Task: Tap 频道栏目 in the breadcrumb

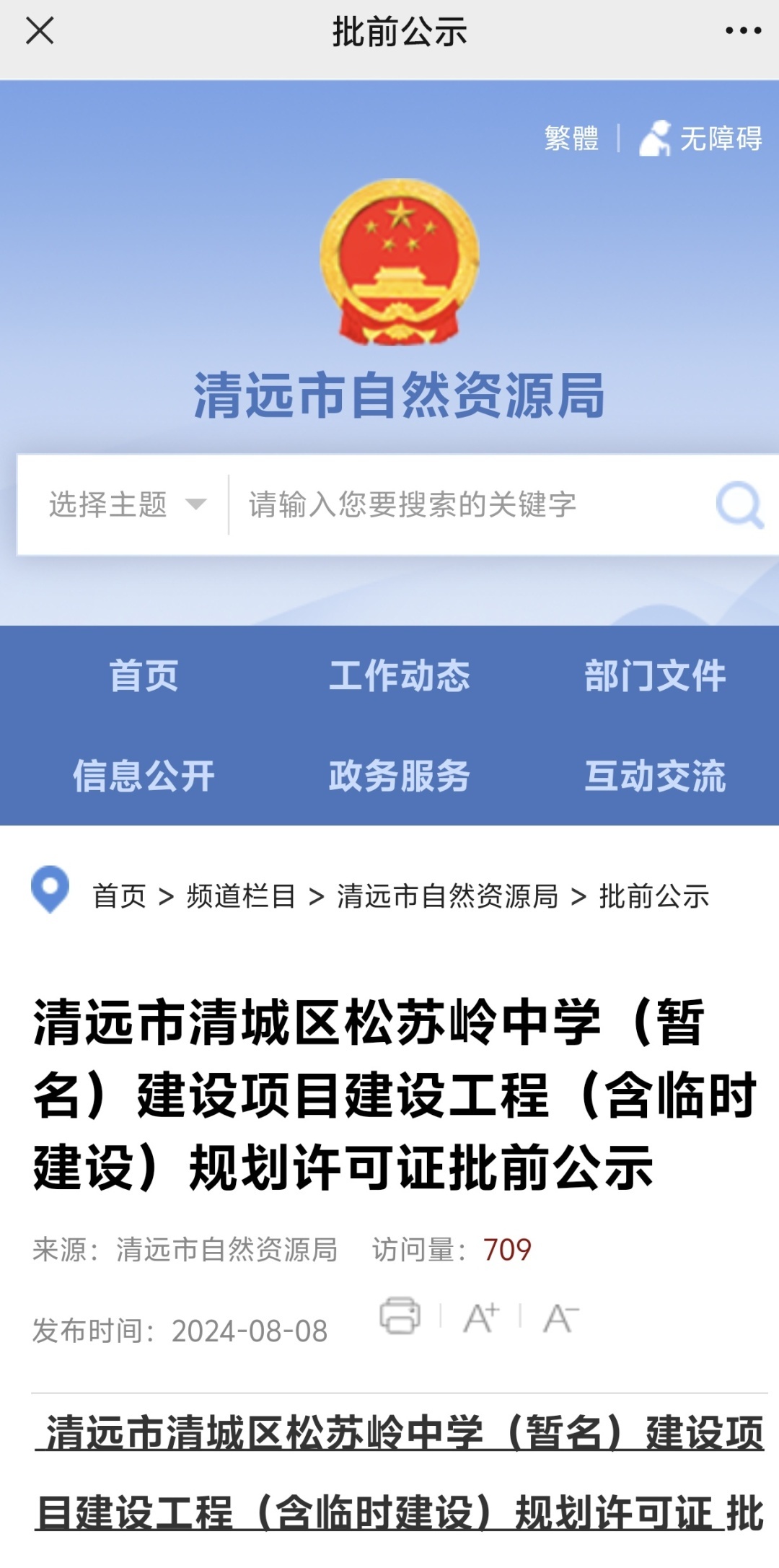Action: pos(241,896)
